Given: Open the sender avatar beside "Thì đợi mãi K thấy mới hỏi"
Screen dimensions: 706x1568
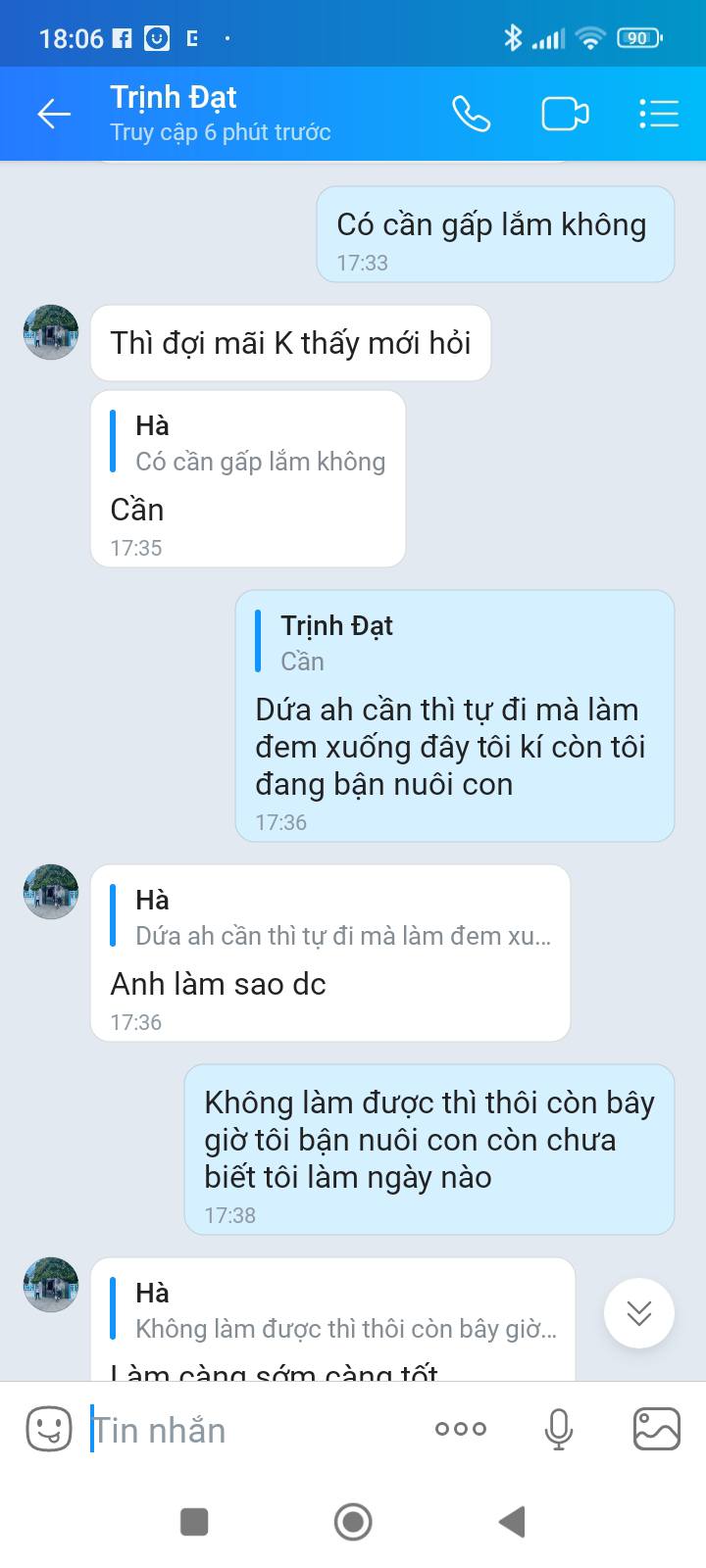Looking at the screenshot, I should [x=51, y=332].
